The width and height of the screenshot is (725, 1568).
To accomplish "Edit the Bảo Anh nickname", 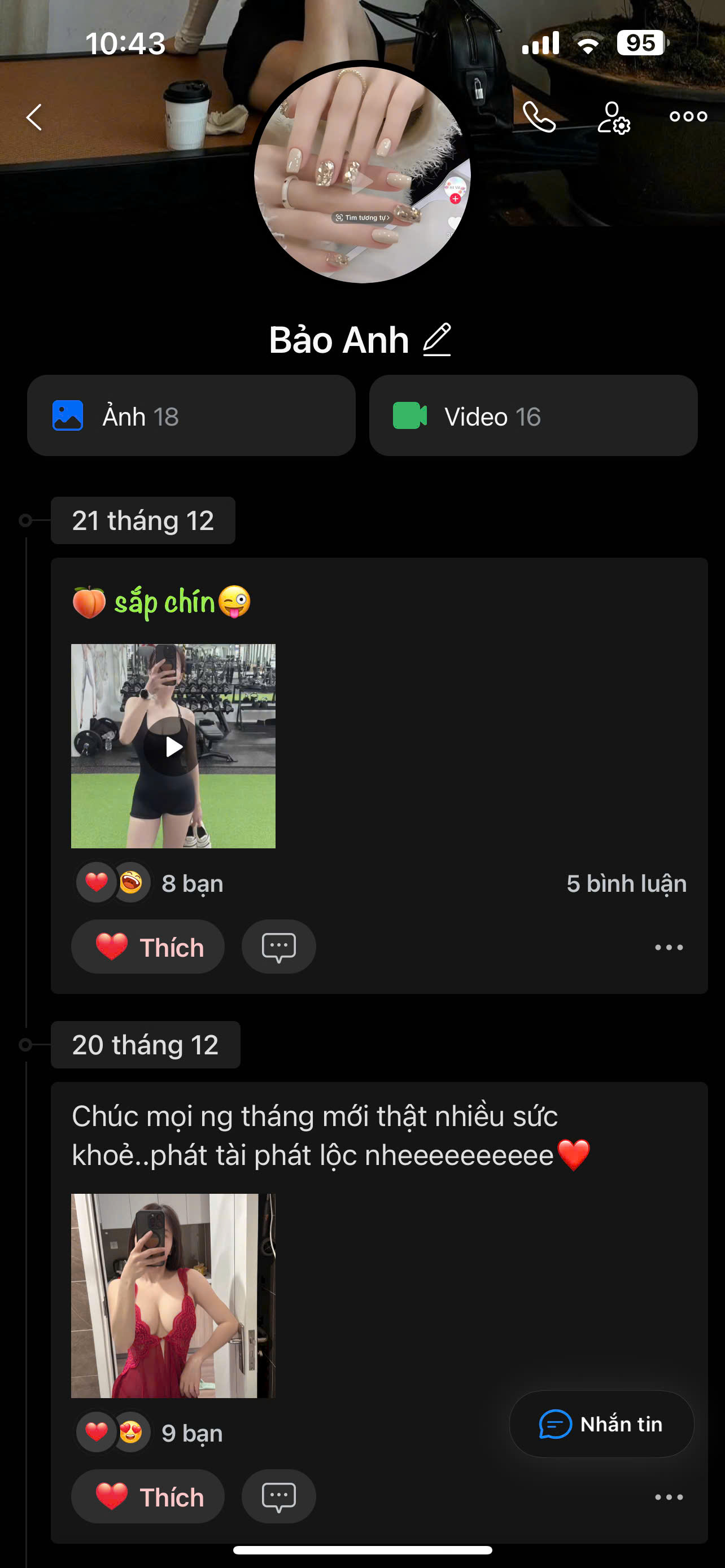I will tap(437, 340).
